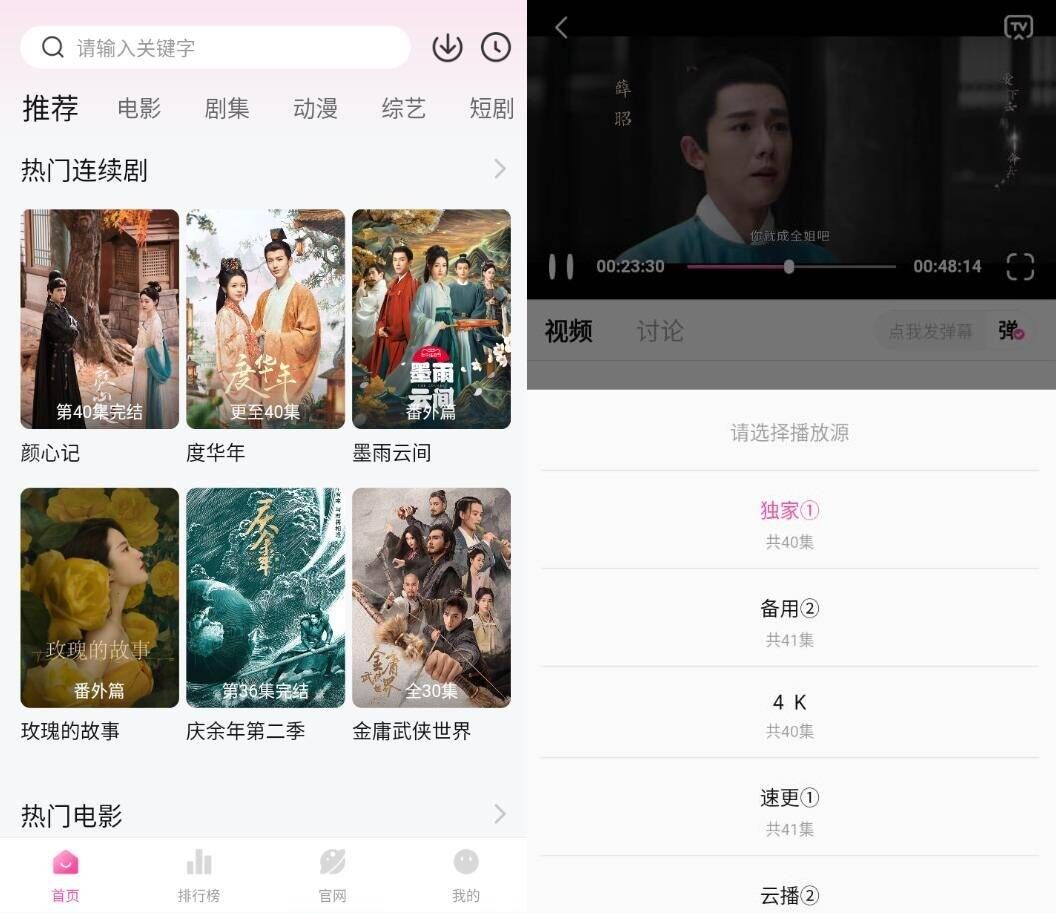Viewport: 1056px width, 913px height.
Task: Open 庆余年第二季 poster
Action: [x=265, y=597]
